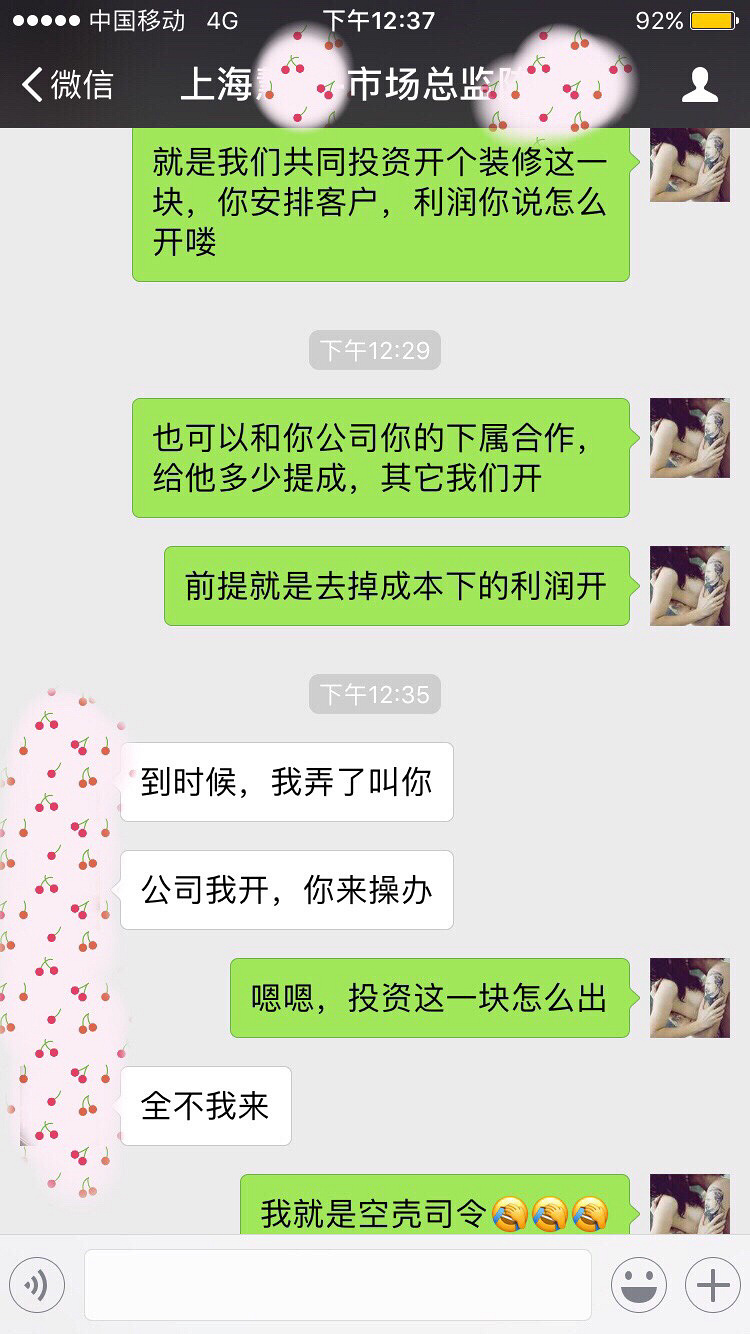This screenshot has height=1334, width=750.
Task: Open the plus attachments menu
Action: [x=712, y=1285]
